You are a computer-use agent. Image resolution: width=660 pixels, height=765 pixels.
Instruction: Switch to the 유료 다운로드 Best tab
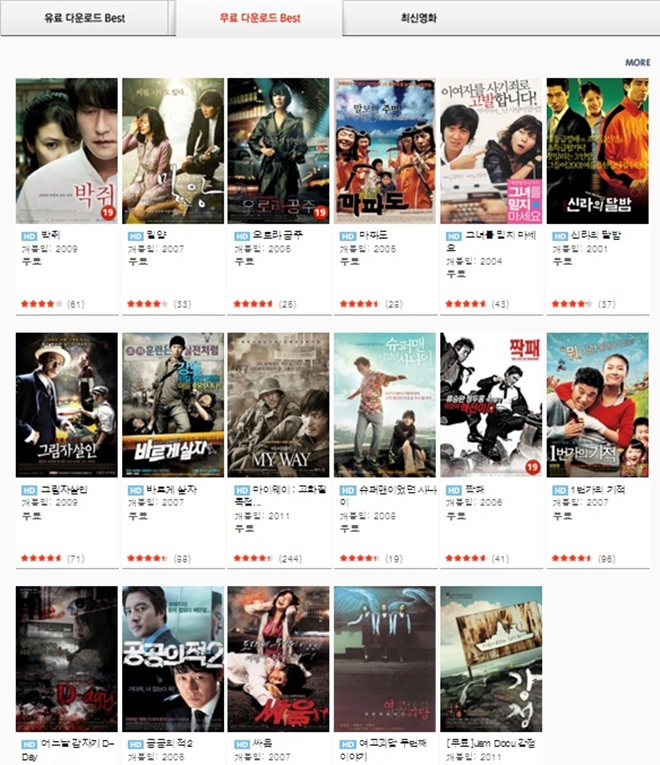click(x=85, y=18)
